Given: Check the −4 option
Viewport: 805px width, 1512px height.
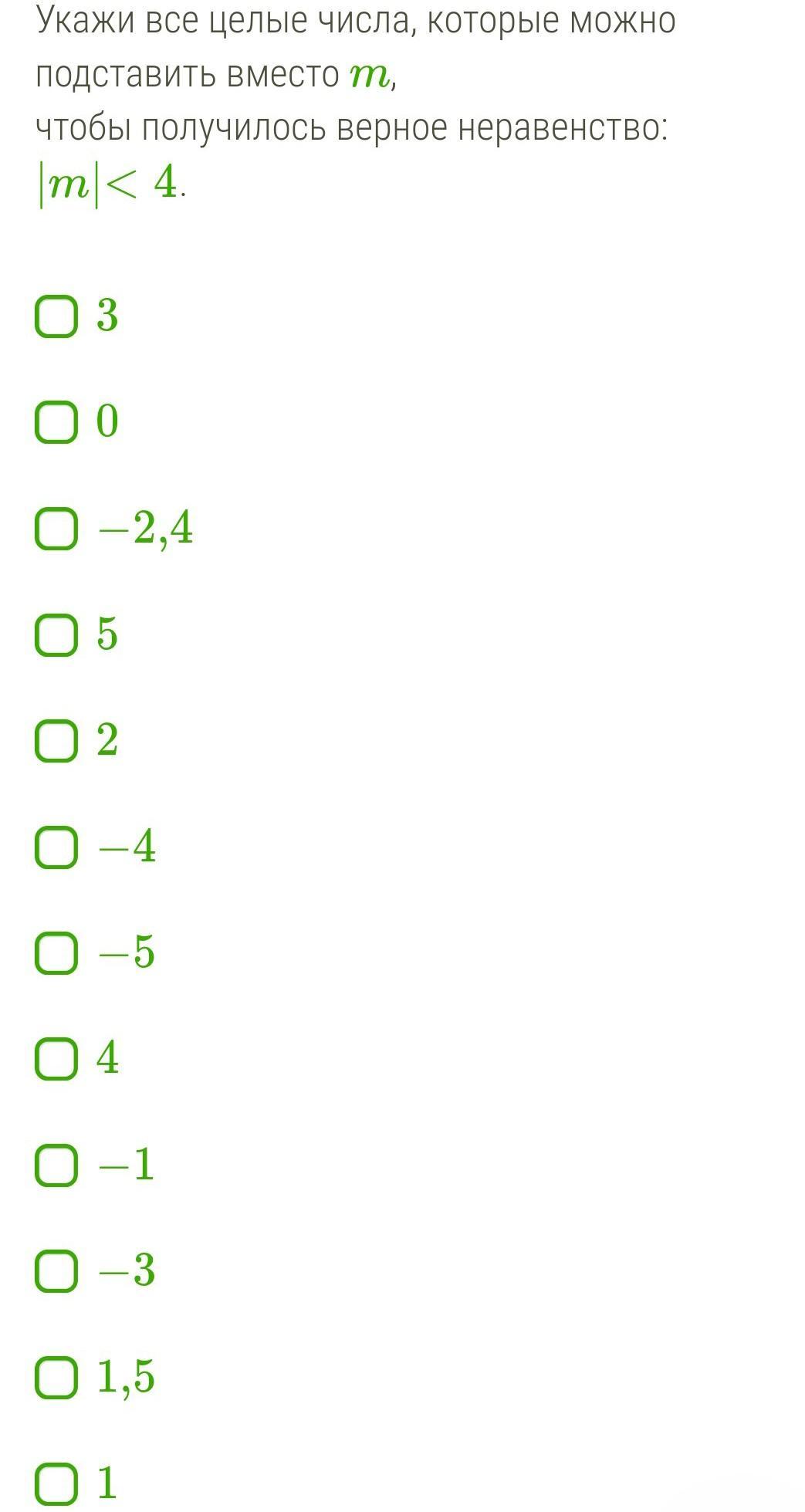Looking at the screenshot, I should coord(56,847).
